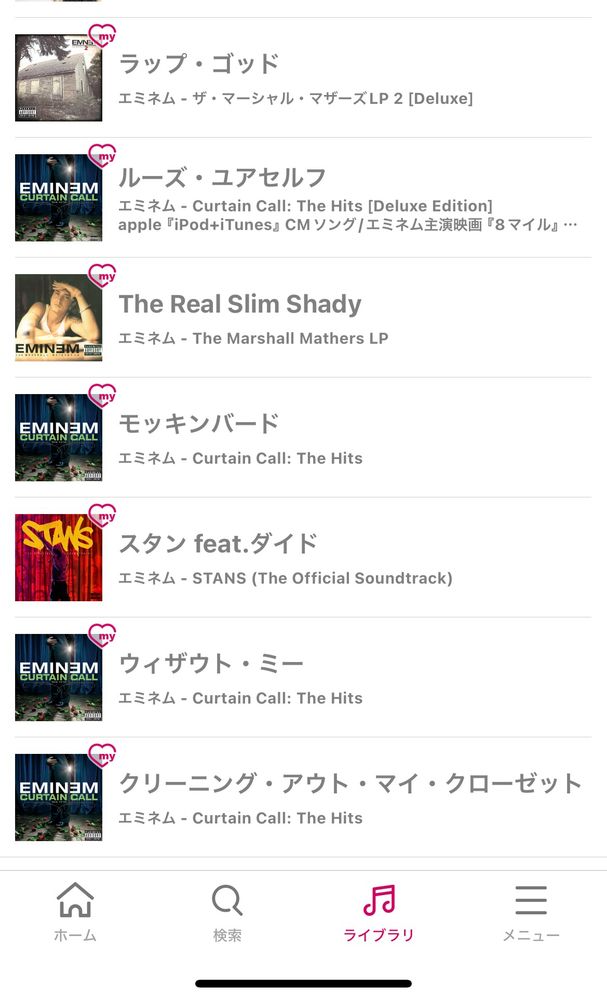
Task: Open the ライブラリ tab
Action: [x=379, y=912]
